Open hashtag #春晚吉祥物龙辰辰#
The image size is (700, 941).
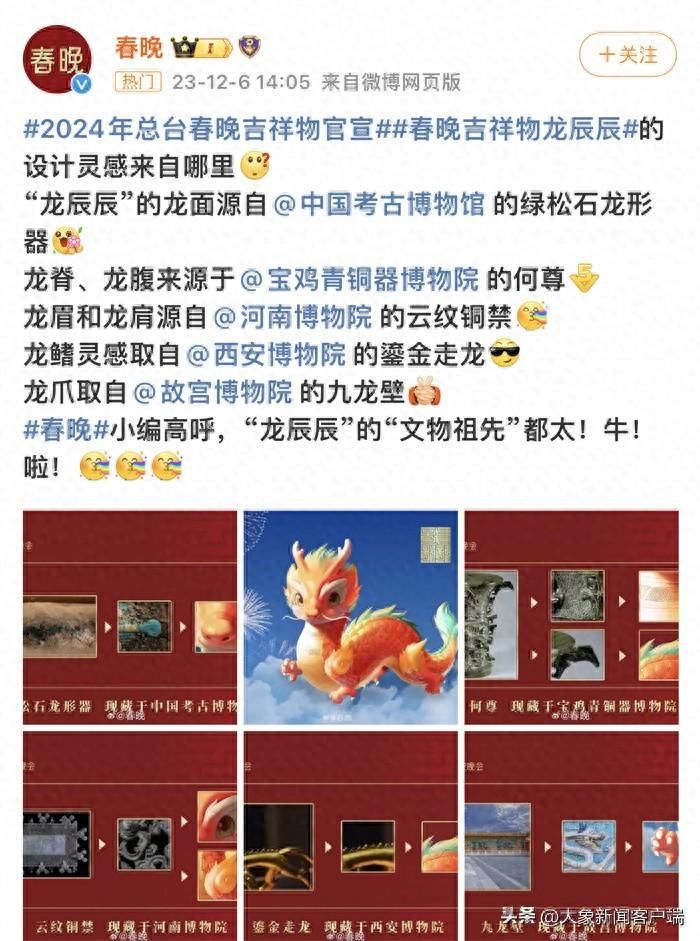508,129
